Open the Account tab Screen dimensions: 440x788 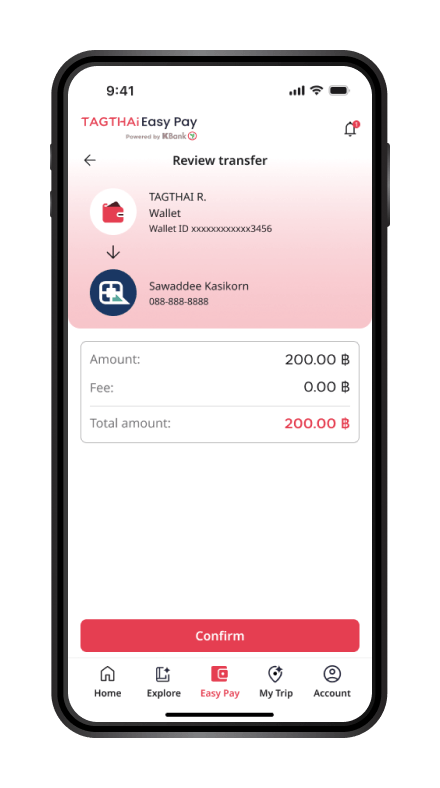332,682
